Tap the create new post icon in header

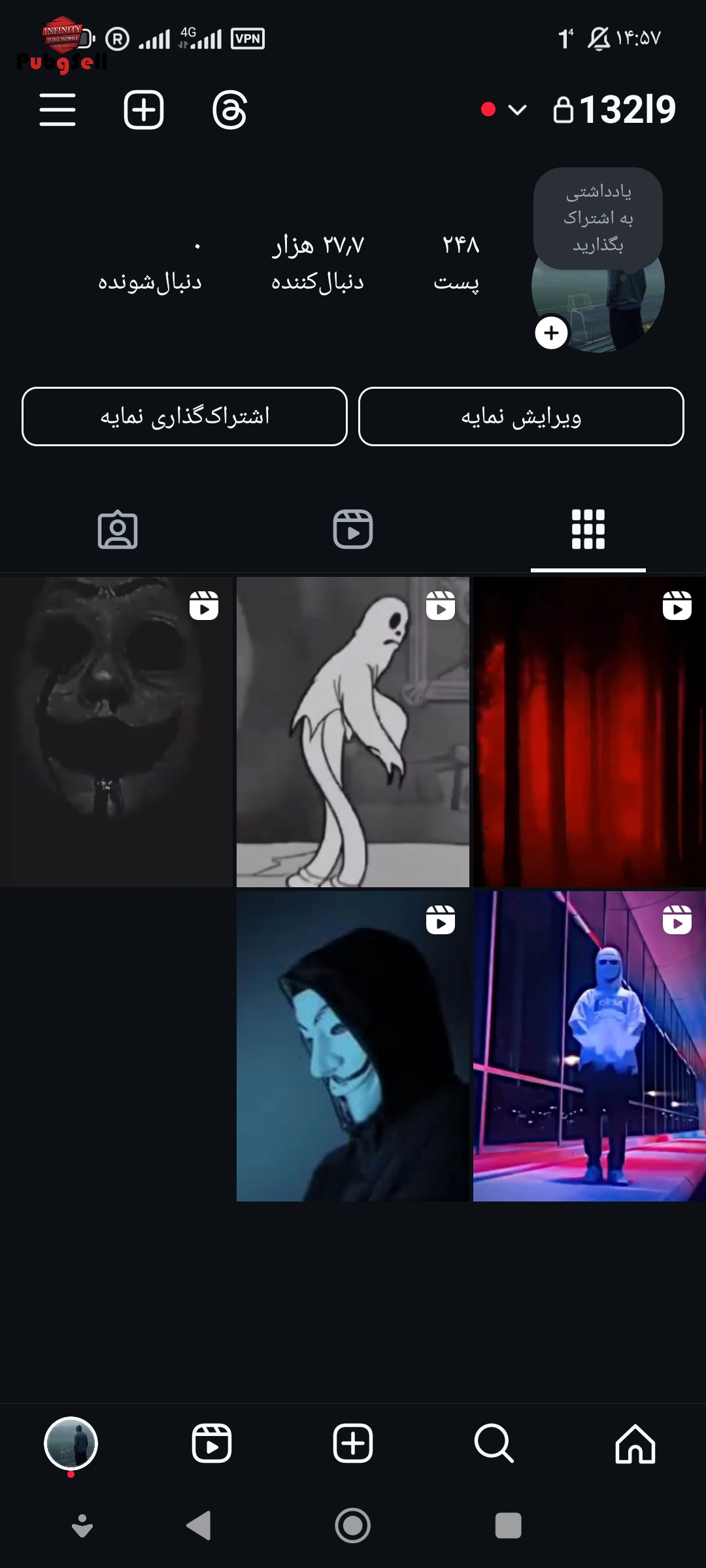tap(144, 109)
